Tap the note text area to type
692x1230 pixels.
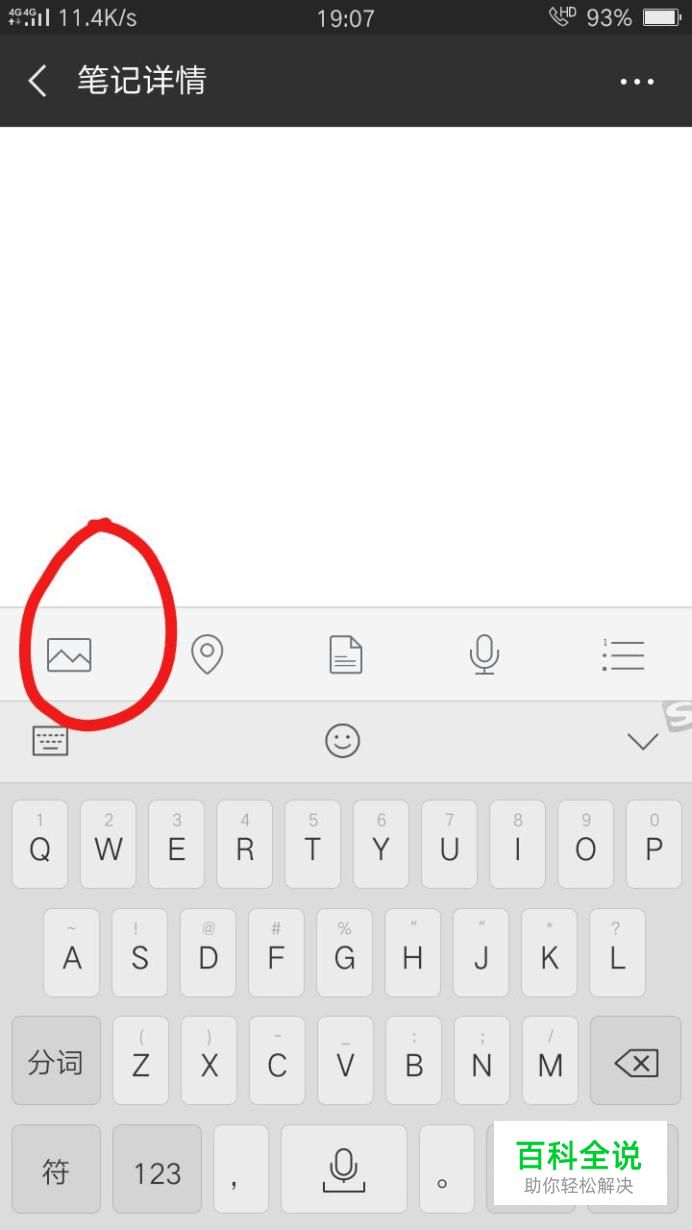click(x=346, y=366)
